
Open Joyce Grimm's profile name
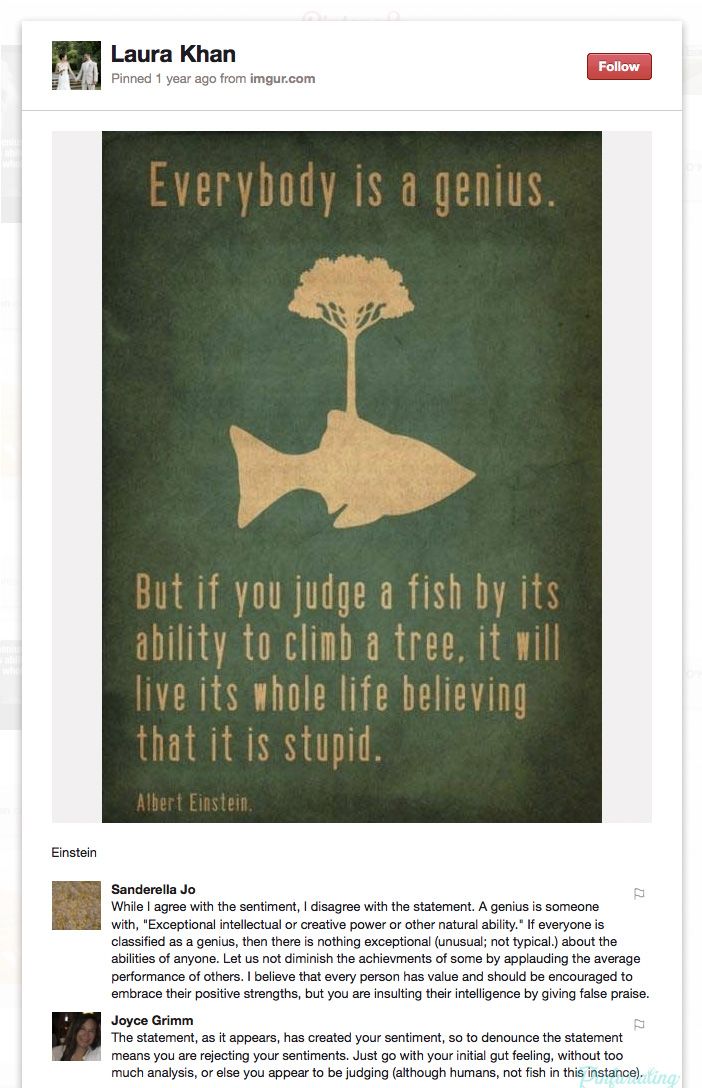[152, 1021]
